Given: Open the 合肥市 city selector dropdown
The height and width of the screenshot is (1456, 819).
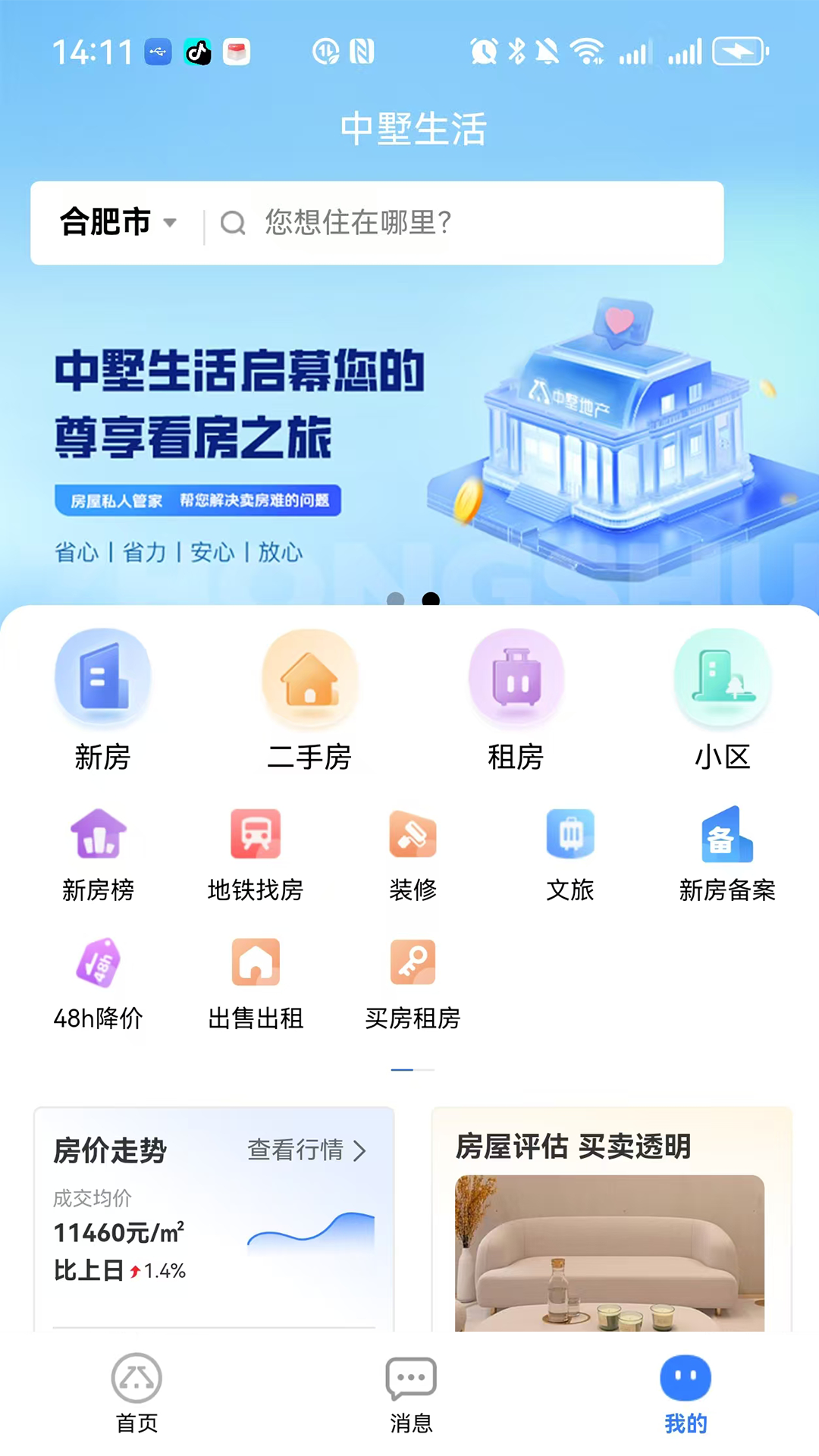Looking at the screenshot, I should click(118, 223).
